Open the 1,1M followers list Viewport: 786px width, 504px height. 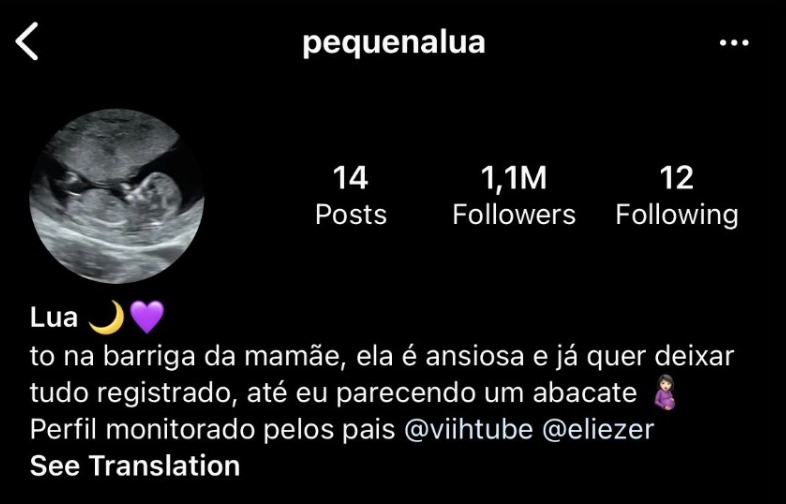click(514, 196)
